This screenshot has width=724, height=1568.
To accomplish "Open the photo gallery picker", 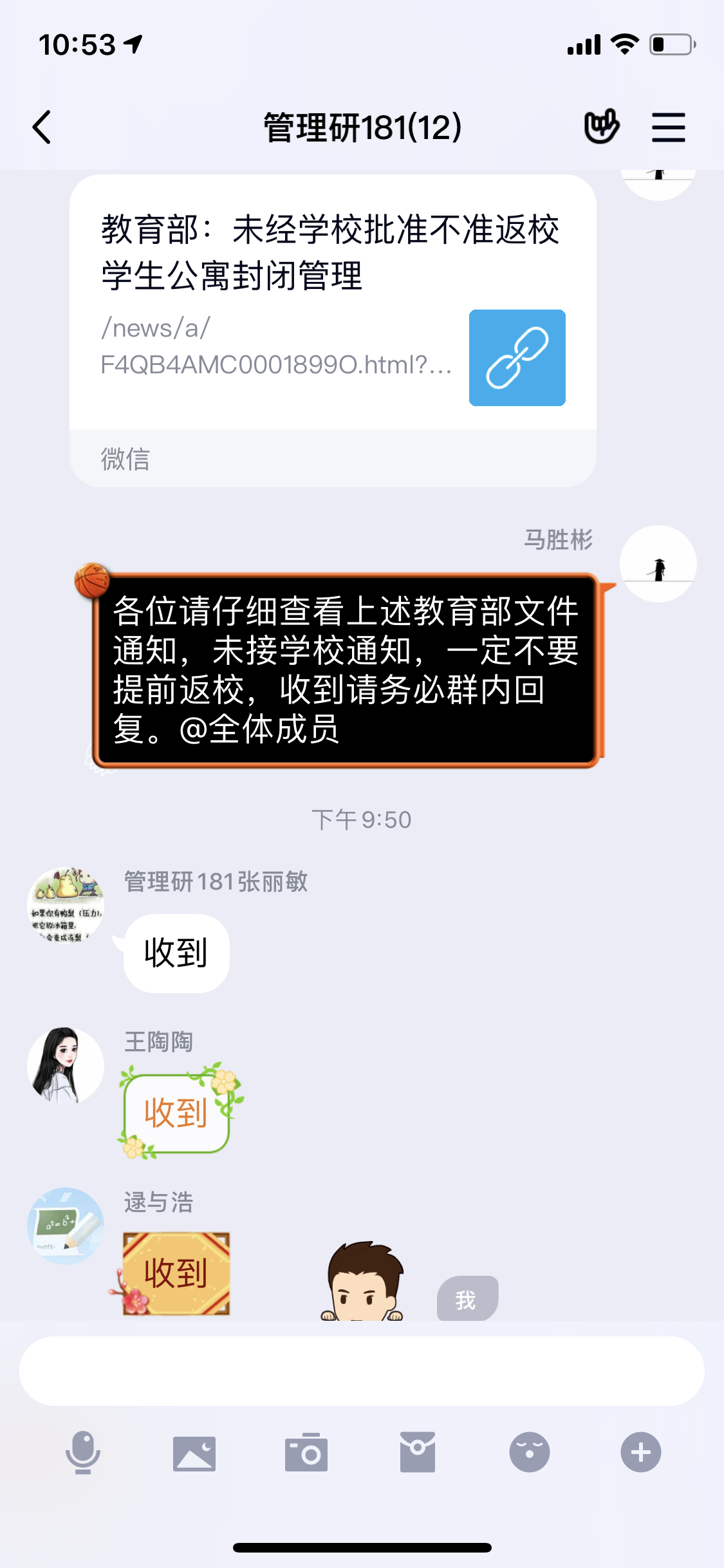I will point(194,1452).
